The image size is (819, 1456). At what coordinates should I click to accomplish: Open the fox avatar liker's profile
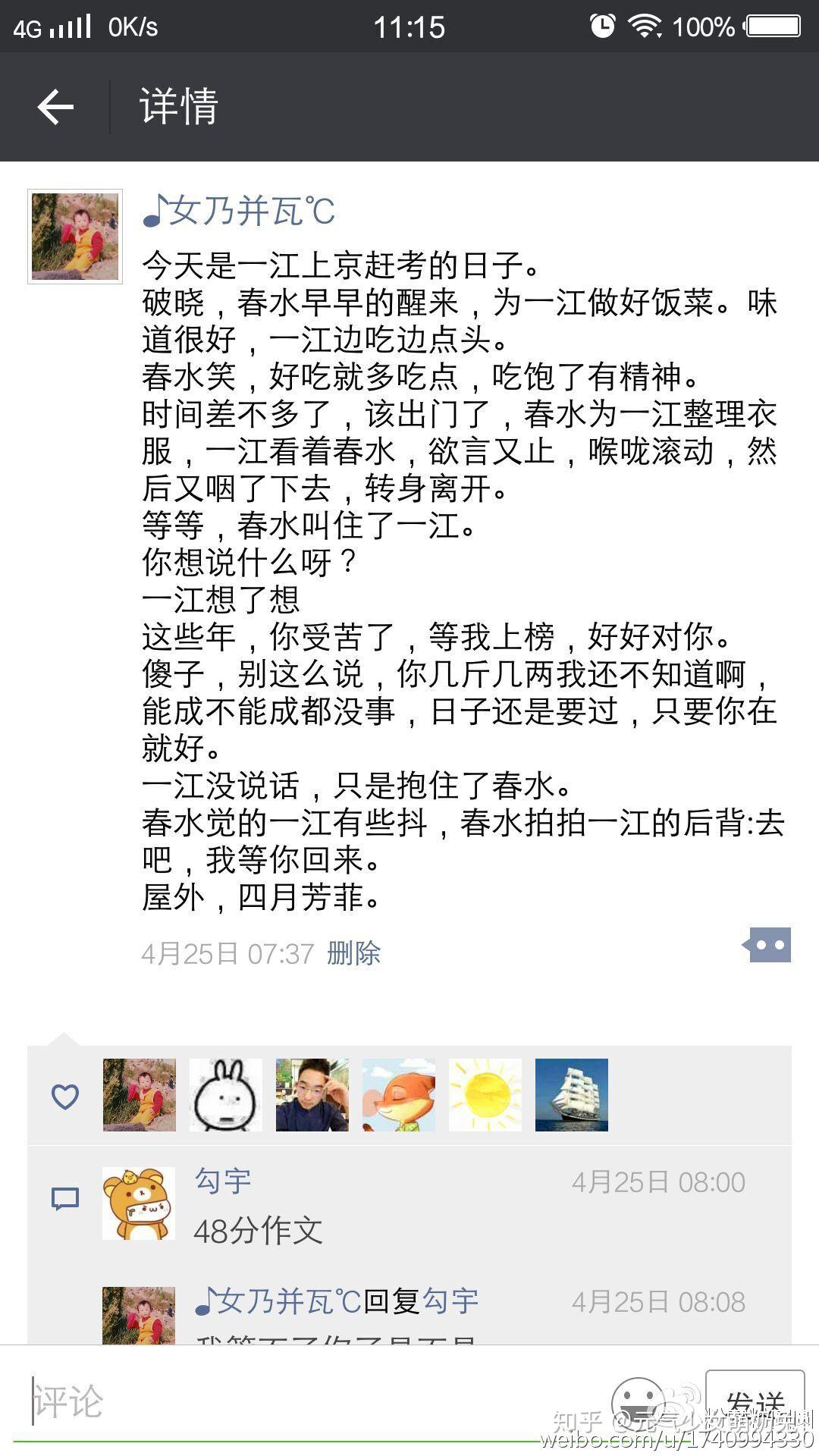399,1095
